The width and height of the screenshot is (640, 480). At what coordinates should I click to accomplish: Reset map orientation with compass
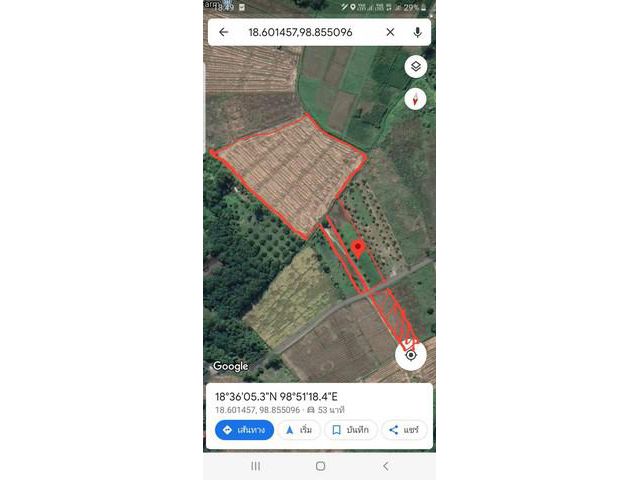coord(416,98)
